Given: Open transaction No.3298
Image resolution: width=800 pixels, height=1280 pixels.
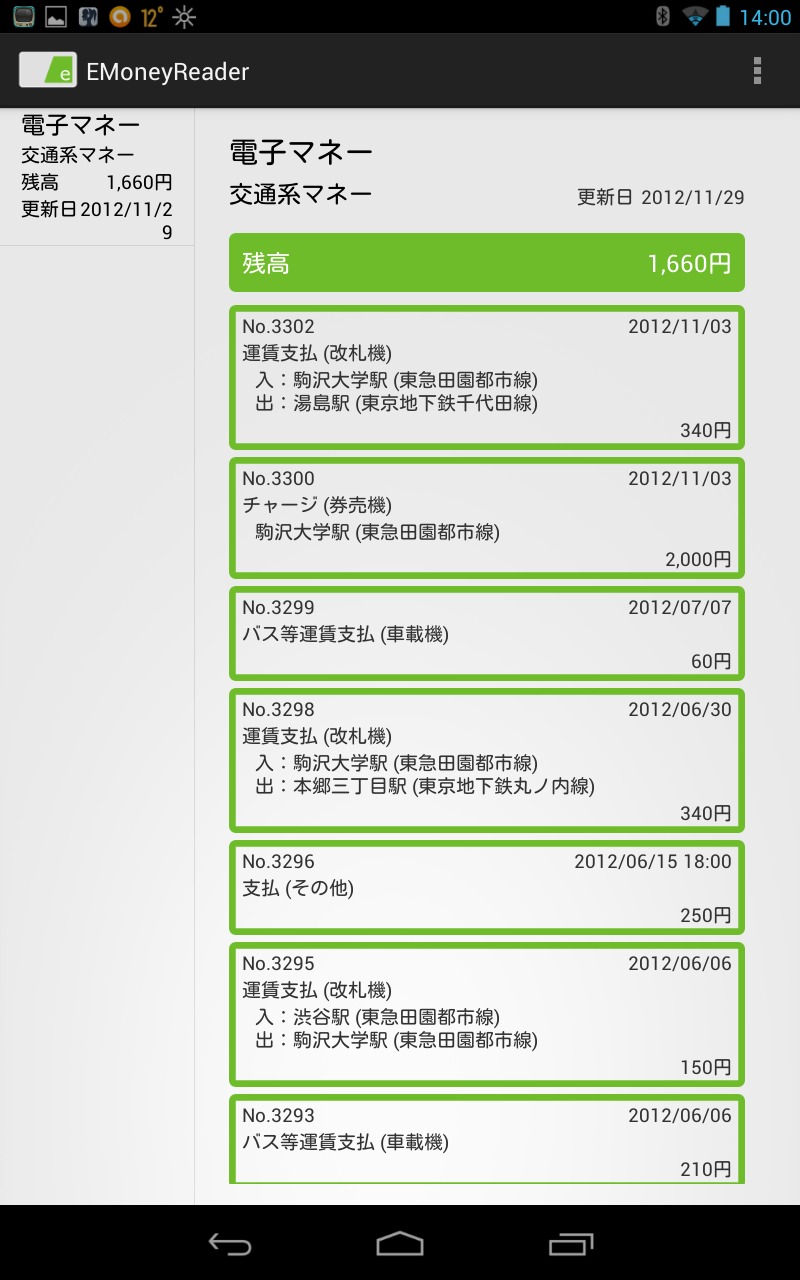Looking at the screenshot, I should (x=487, y=760).
